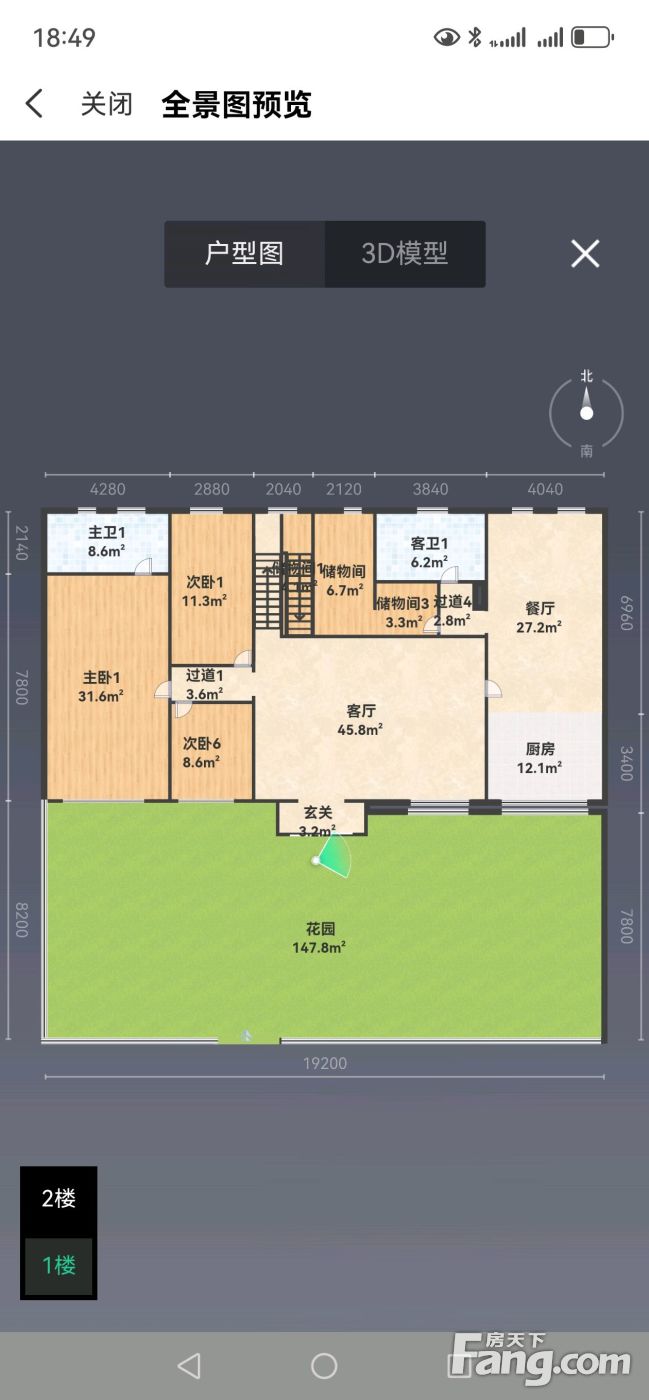Image resolution: width=649 pixels, height=1400 pixels.
Task: Tap the system home button
Action: pos(324,1365)
